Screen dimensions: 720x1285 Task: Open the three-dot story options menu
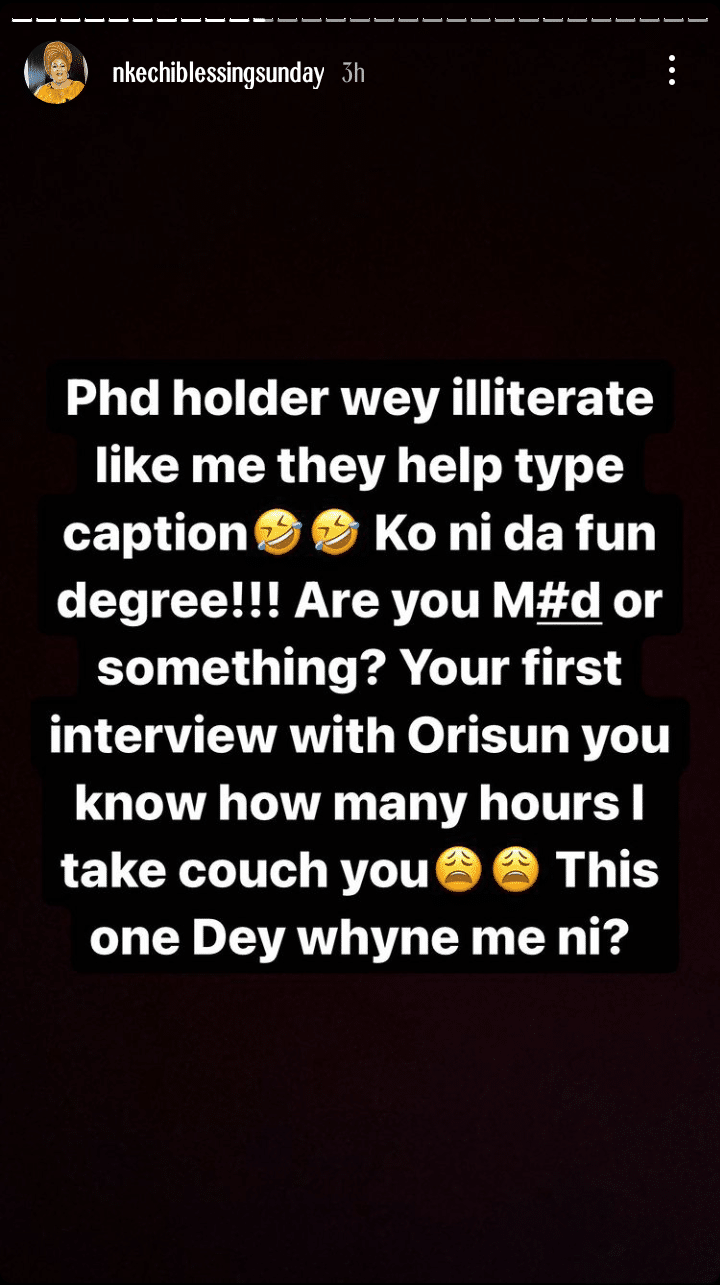click(x=672, y=70)
